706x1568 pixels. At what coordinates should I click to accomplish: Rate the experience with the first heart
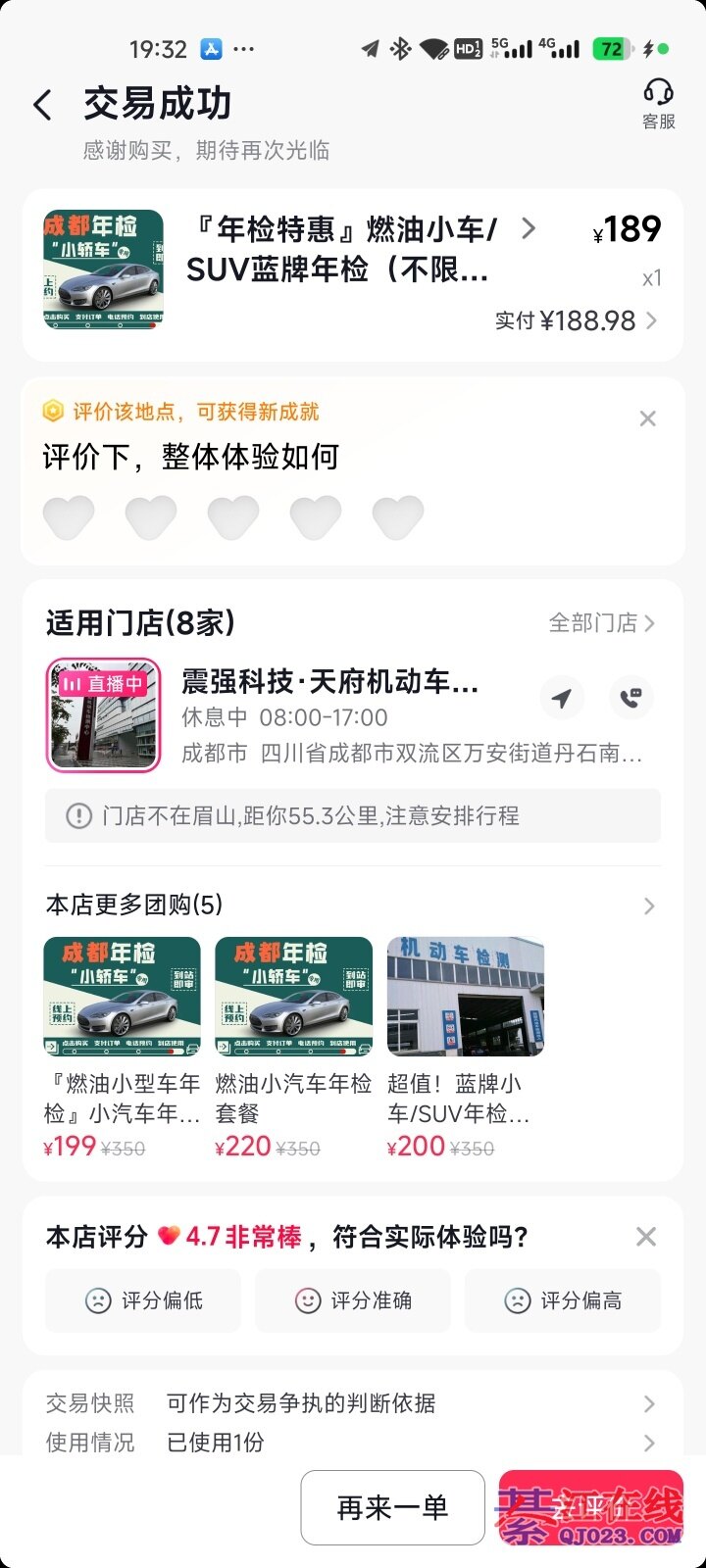[69, 516]
